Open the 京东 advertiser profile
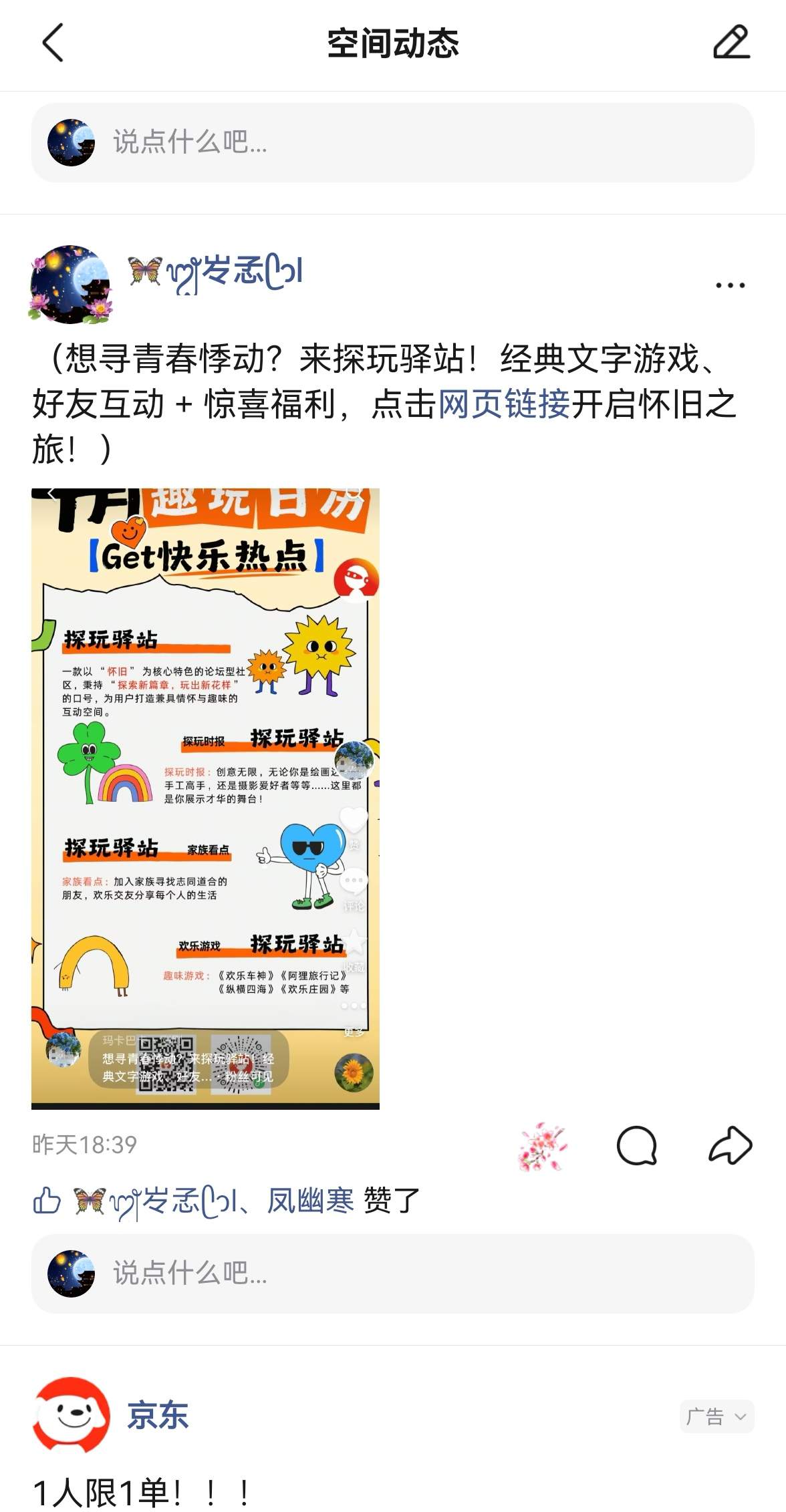 (x=158, y=1416)
